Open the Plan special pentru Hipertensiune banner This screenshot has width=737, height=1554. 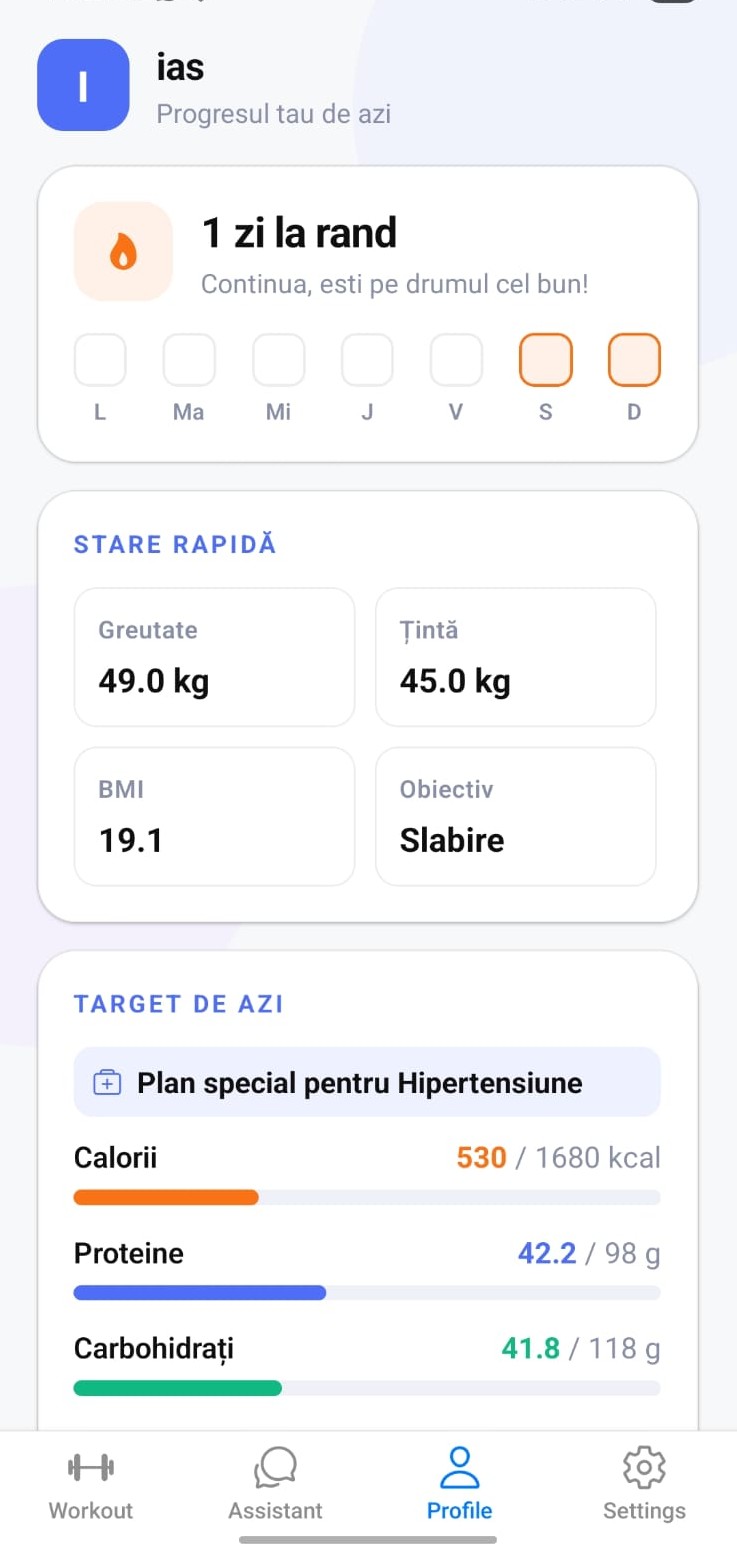tap(367, 1082)
